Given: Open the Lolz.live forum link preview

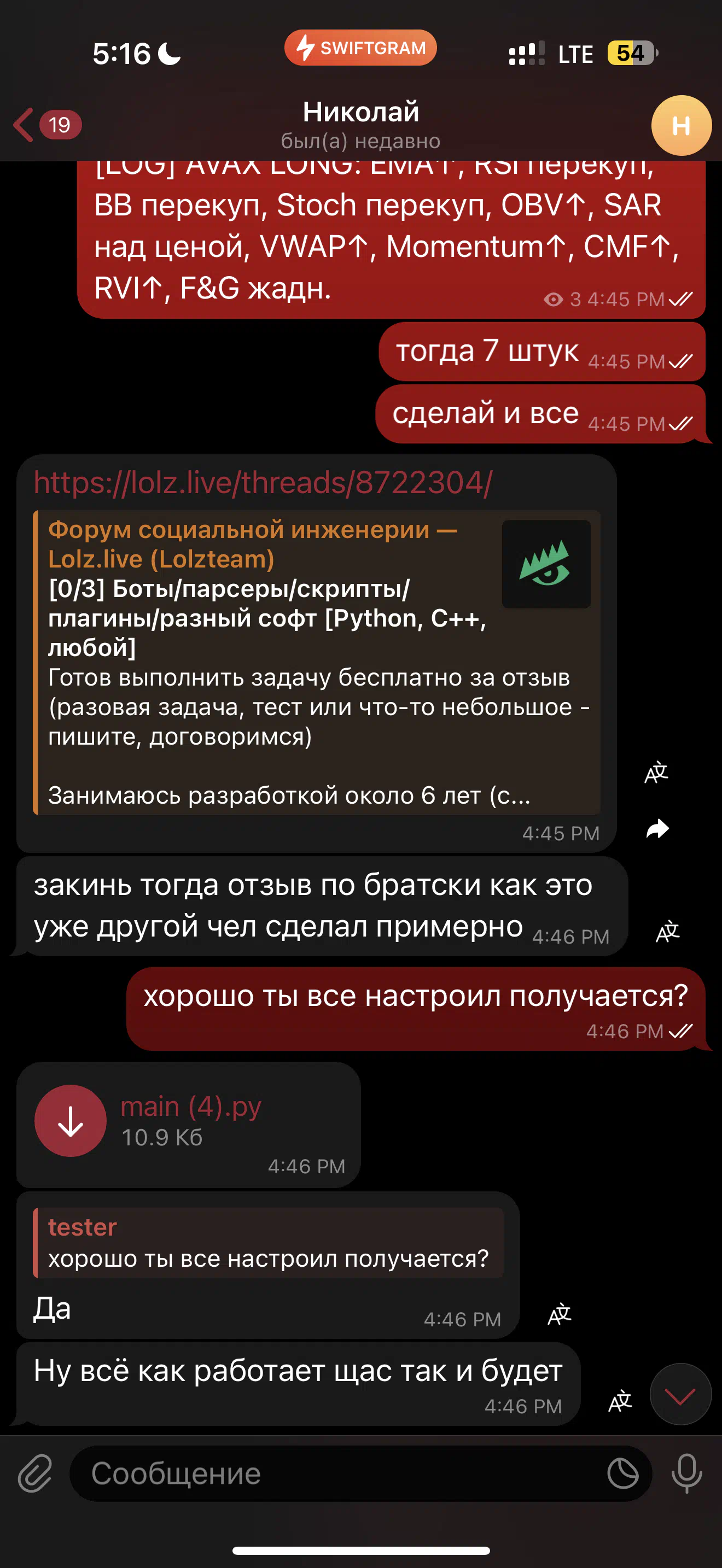Looking at the screenshot, I should [317, 662].
